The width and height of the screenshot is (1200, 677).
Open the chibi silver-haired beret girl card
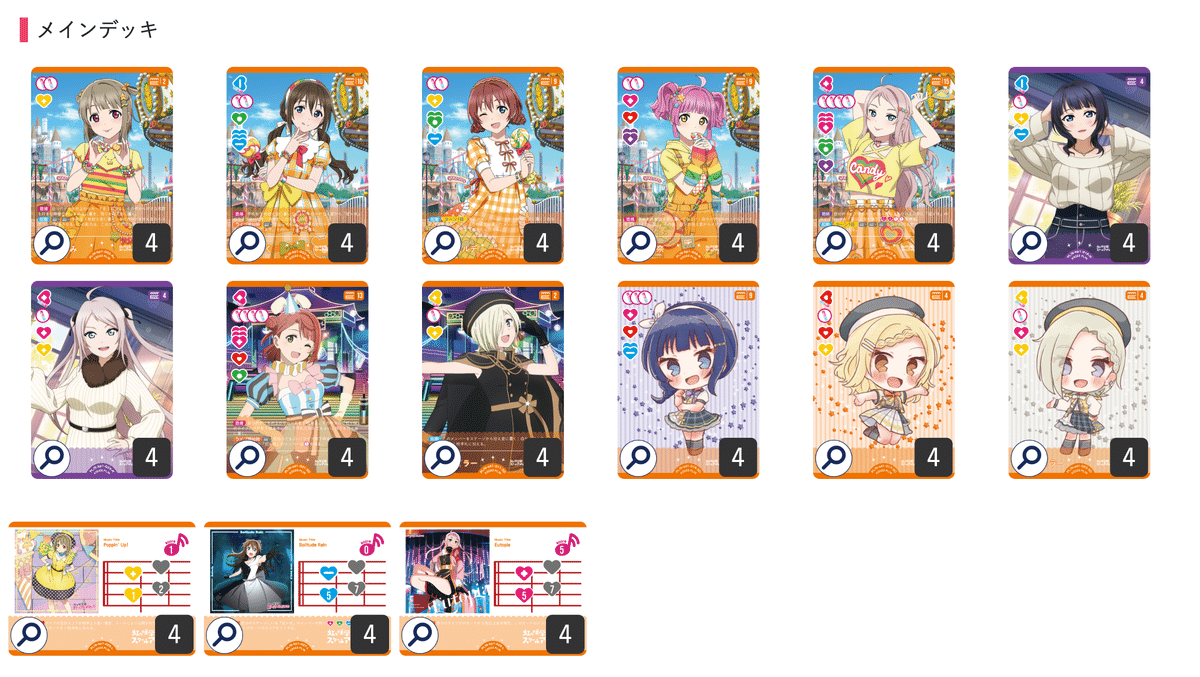coord(1030,458)
